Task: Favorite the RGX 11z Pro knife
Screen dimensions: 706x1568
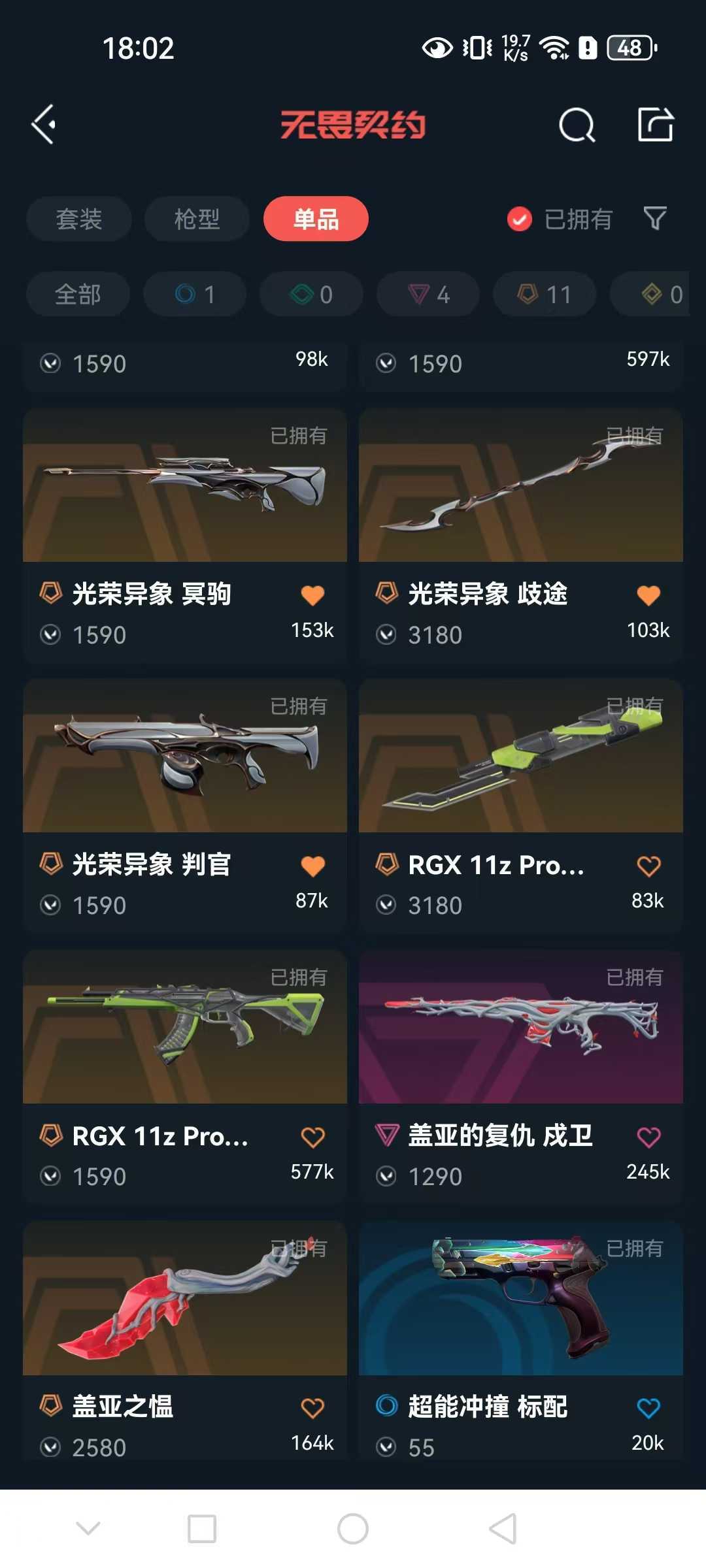Action: point(648,866)
